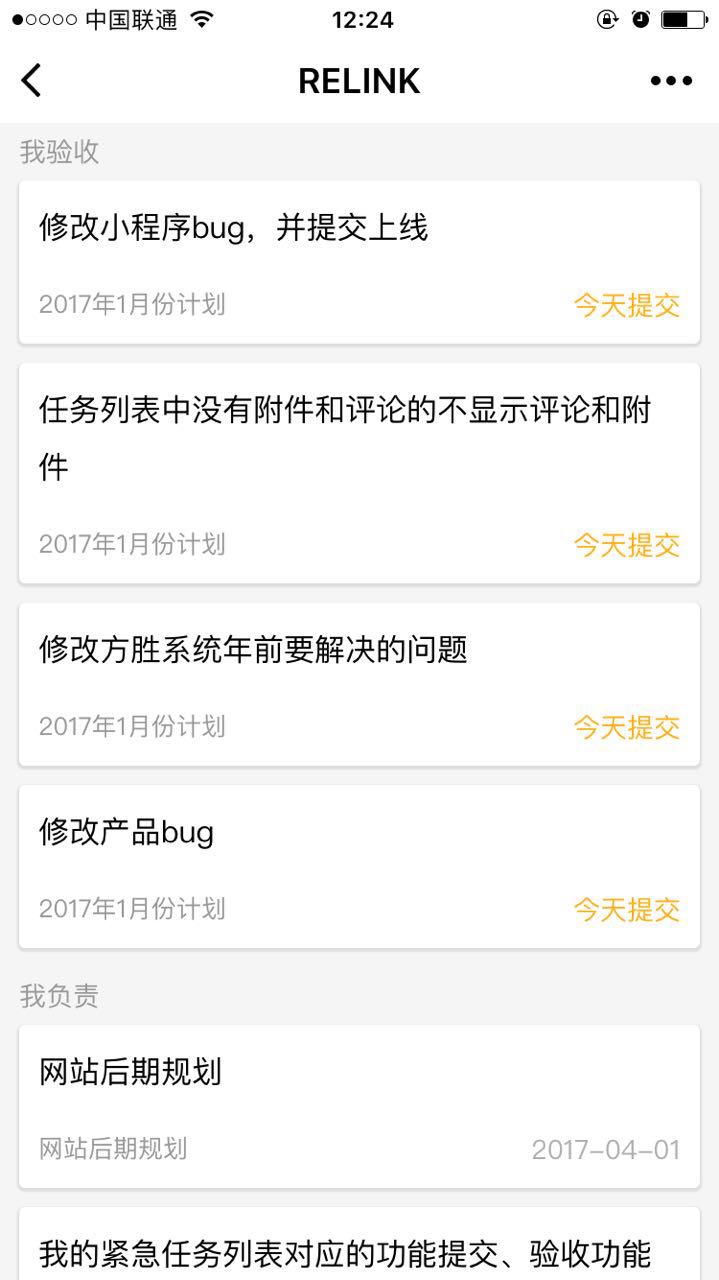Open task 任务列表中没有附件和评论的不显示评论和附件
Viewport: 719px width, 1280px height.
[359, 473]
